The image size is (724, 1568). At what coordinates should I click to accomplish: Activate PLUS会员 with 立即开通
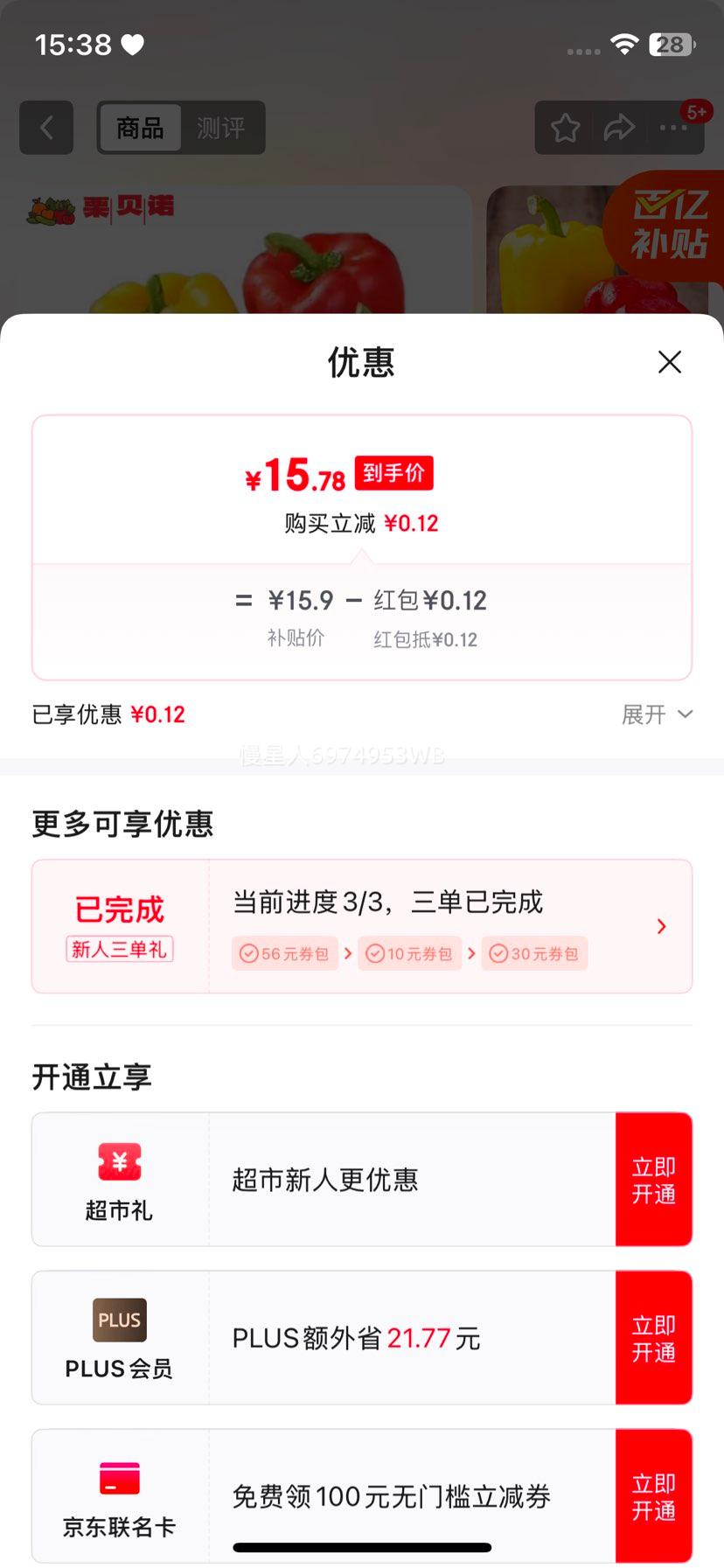(654, 1338)
